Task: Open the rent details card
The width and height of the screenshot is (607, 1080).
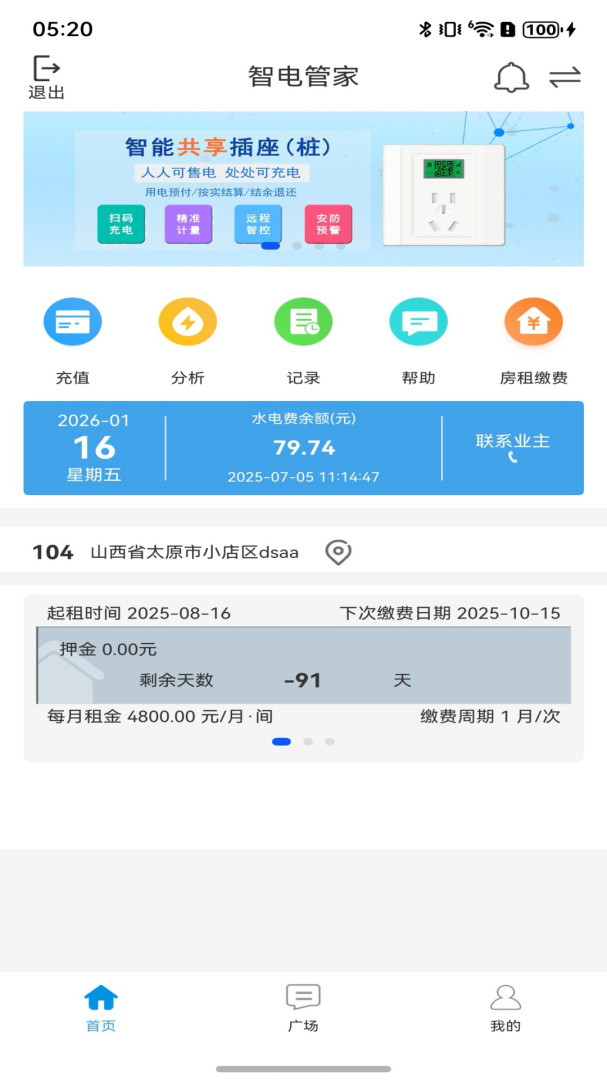Action: click(x=303, y=665)
